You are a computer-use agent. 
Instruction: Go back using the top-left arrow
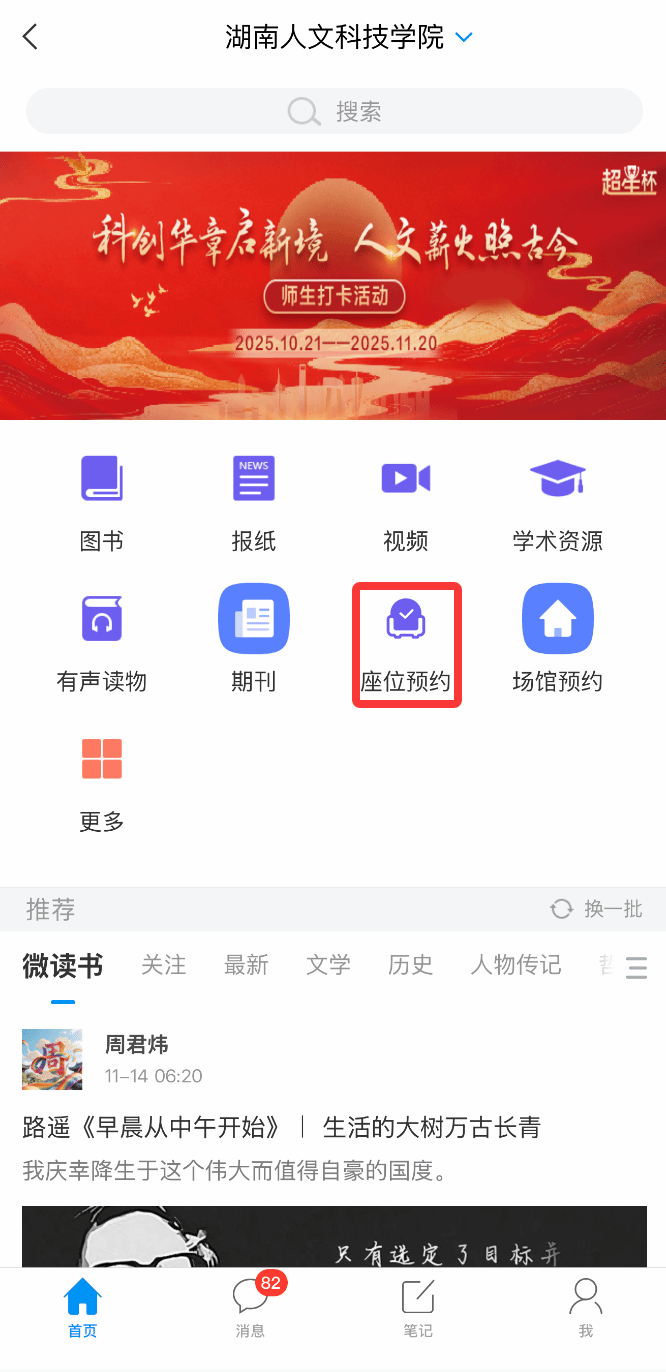pos(30,38)
